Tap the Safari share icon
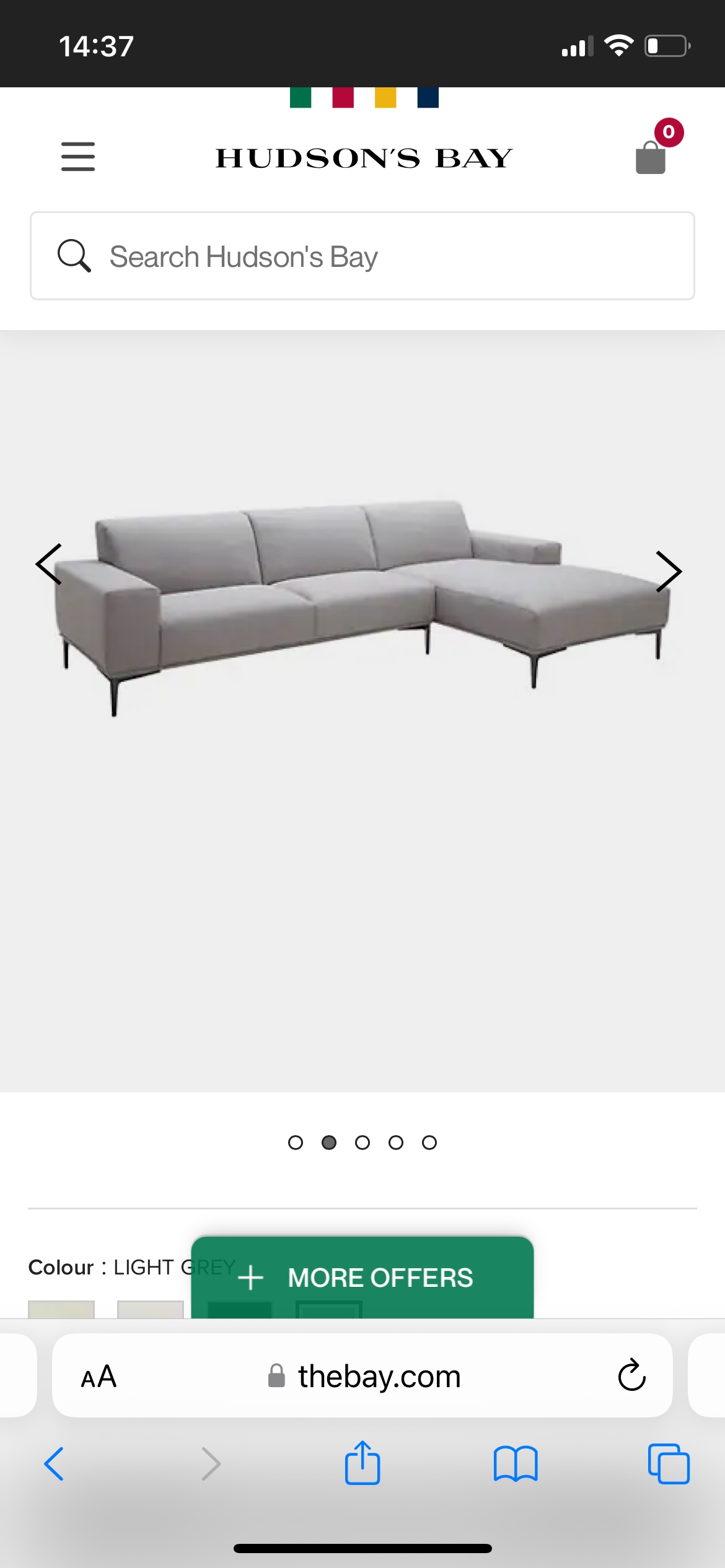725x1568 pixels. tap(362, 1463)
